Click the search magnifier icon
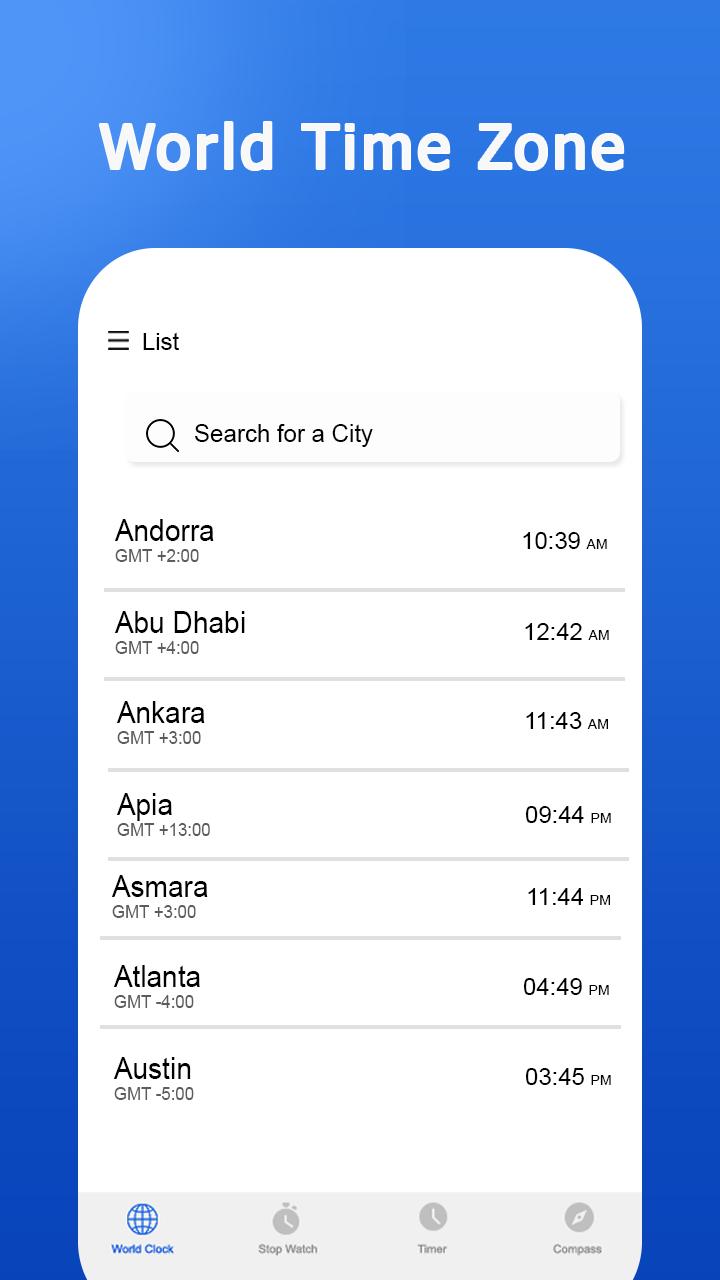720x1280 pixels. [x=161, y=435]
